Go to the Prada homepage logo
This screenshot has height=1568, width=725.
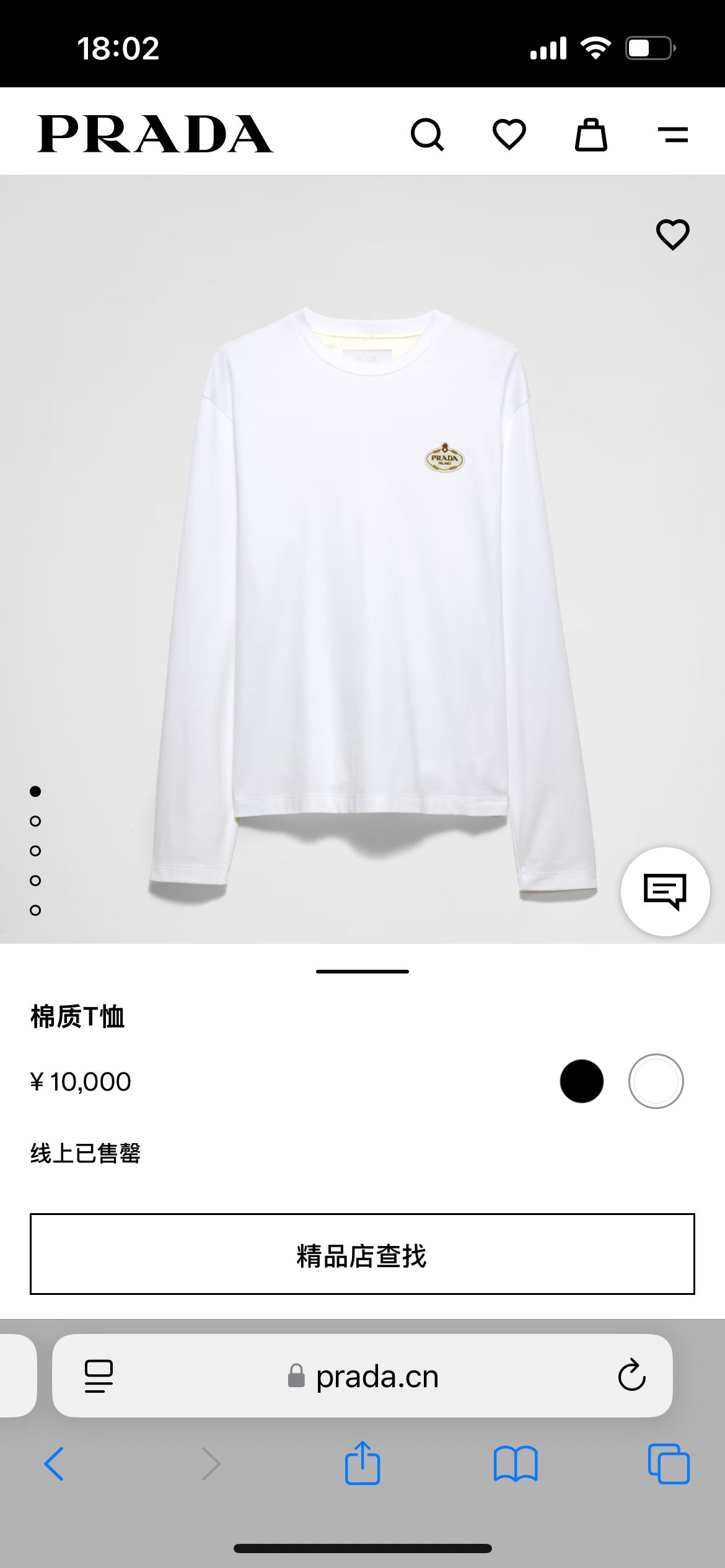click(x=155, y=134)
